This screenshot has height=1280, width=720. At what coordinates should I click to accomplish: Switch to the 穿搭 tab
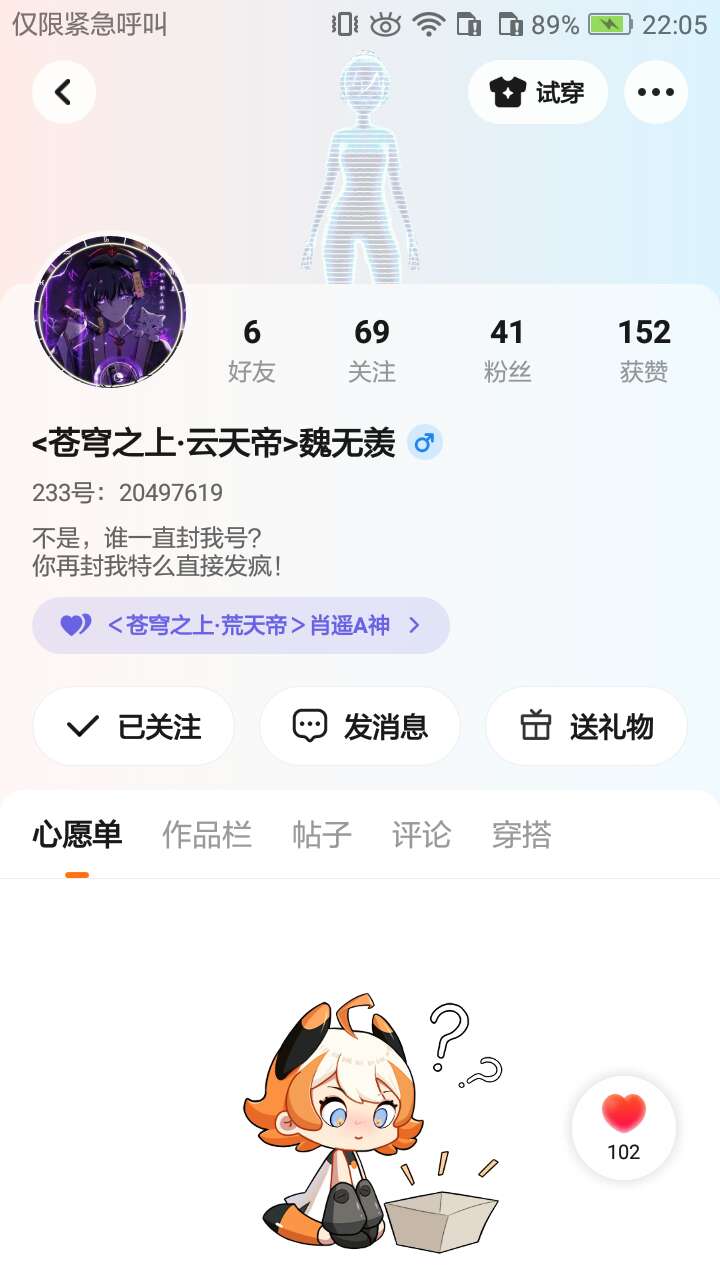(522, 835)
